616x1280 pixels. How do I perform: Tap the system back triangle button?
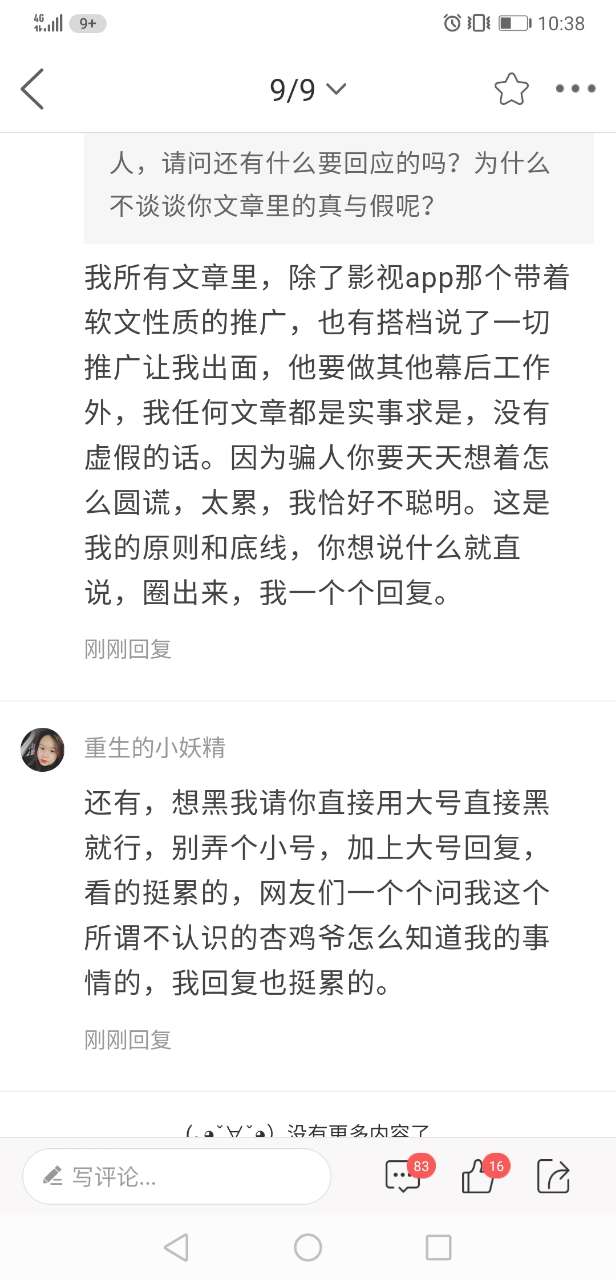(176, 1247)
